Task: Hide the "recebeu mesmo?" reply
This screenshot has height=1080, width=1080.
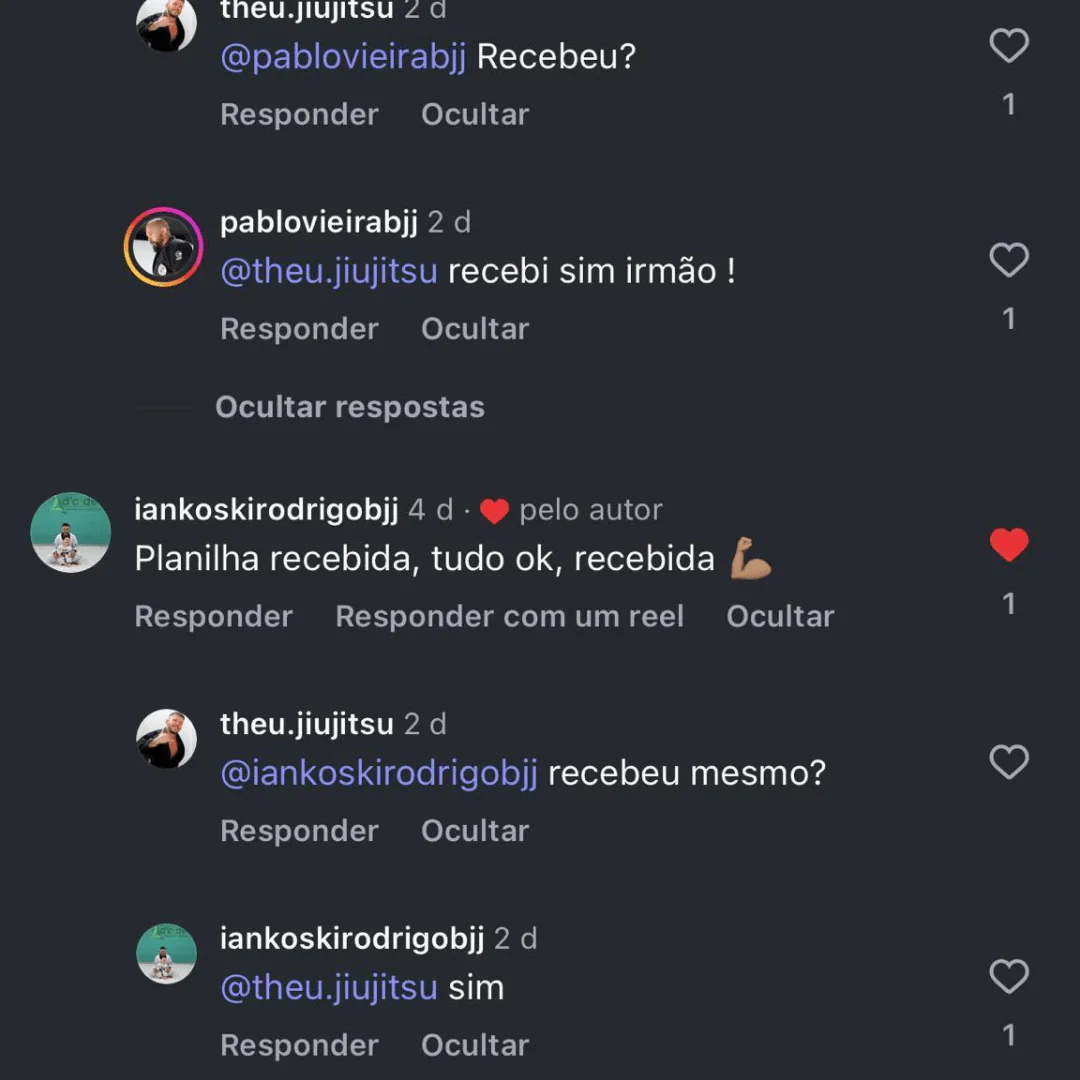Action: point(474,831)
